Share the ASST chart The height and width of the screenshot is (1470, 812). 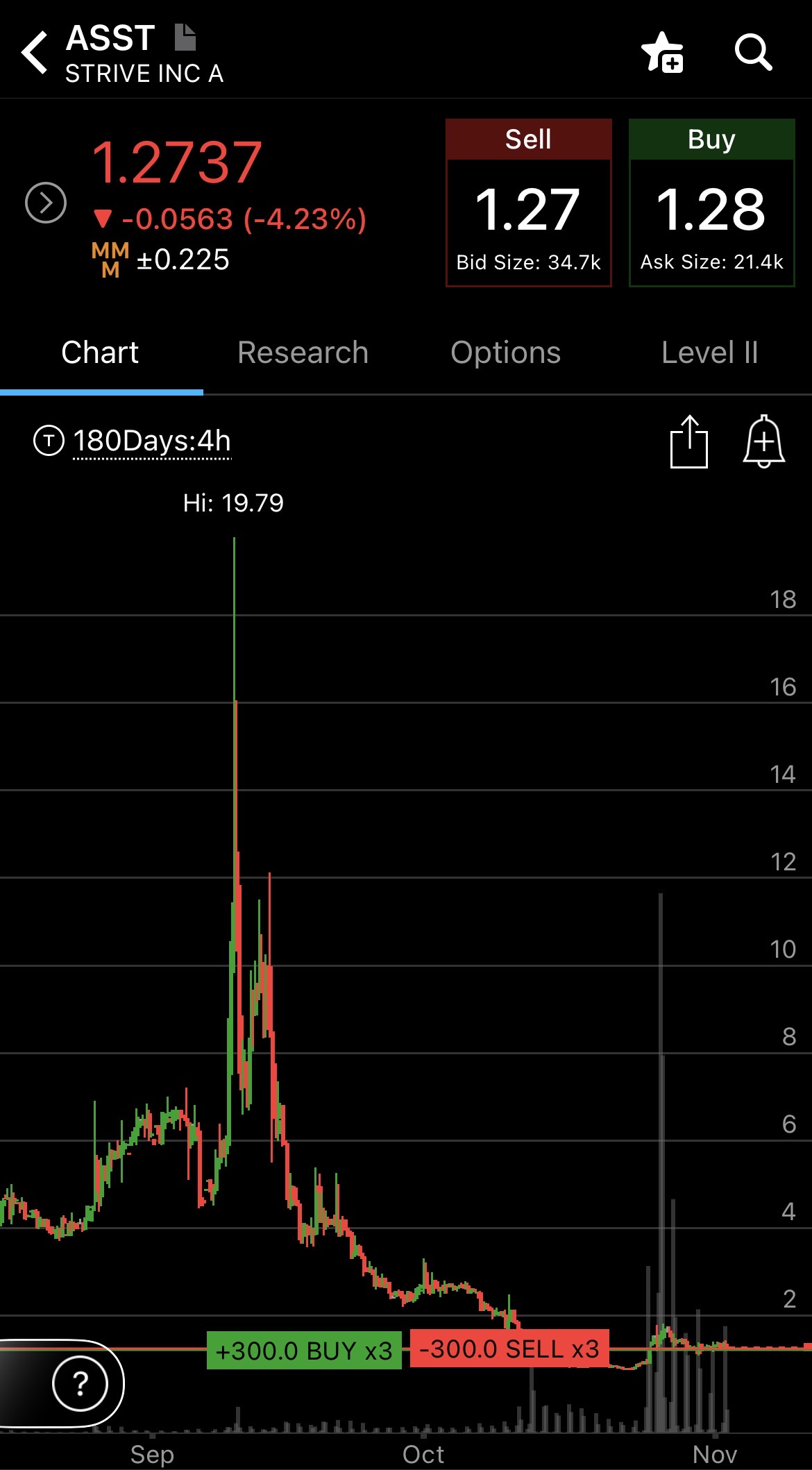point(688,442)
